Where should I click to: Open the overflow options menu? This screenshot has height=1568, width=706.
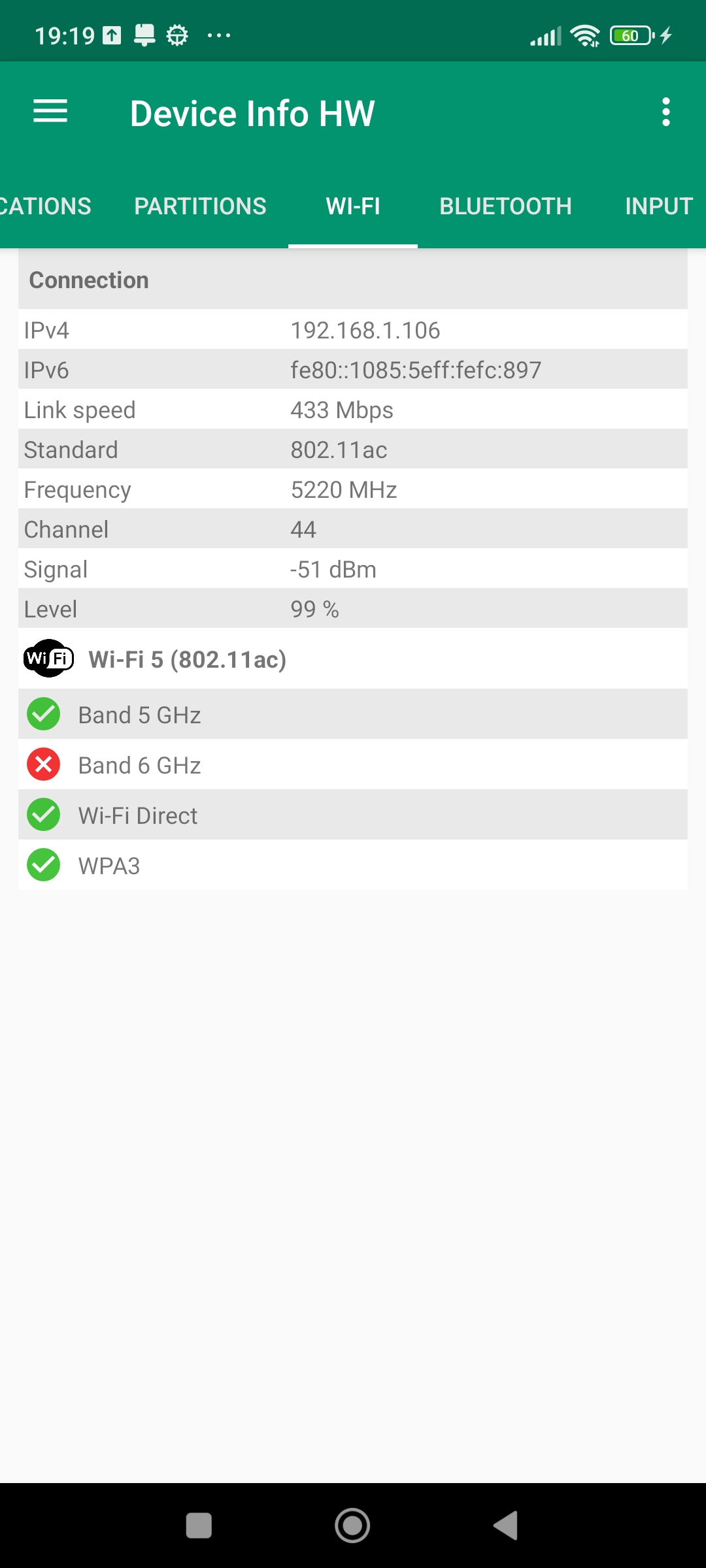(x=665, y=112)
